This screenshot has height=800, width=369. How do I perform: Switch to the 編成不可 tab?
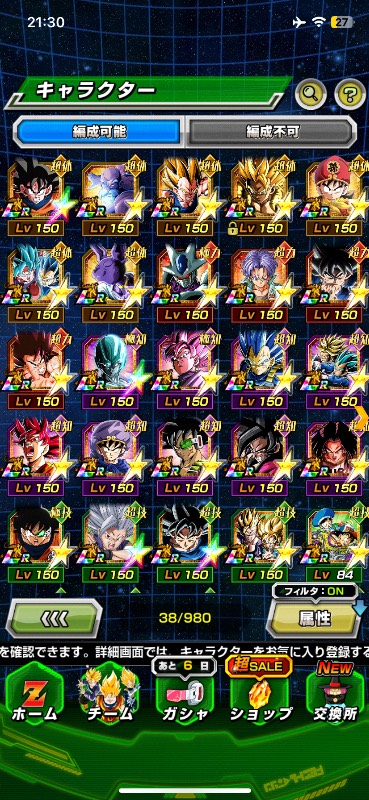(271, 132)
